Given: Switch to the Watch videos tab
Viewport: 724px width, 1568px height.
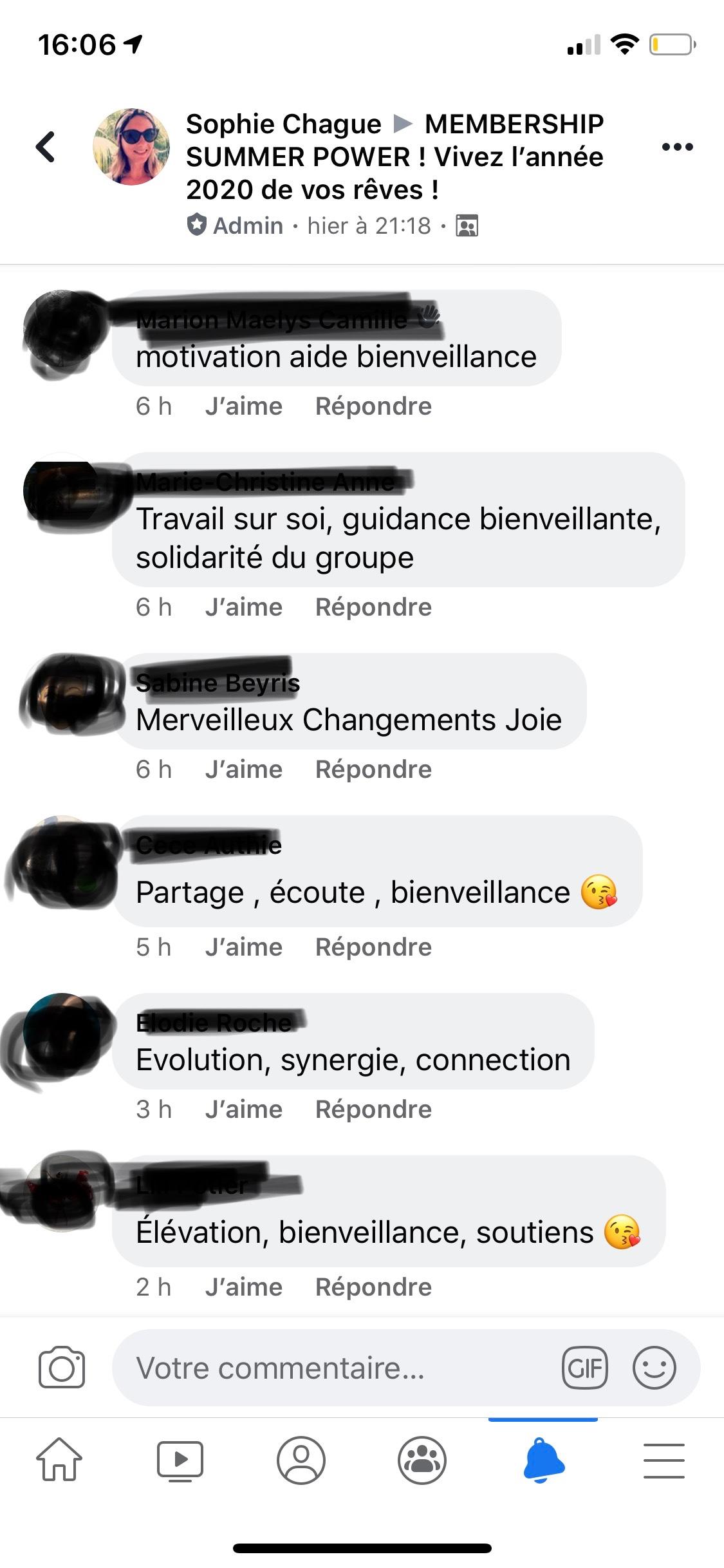Looking at the screenshot, I should pyautogui.click(x=180, y=1460).
